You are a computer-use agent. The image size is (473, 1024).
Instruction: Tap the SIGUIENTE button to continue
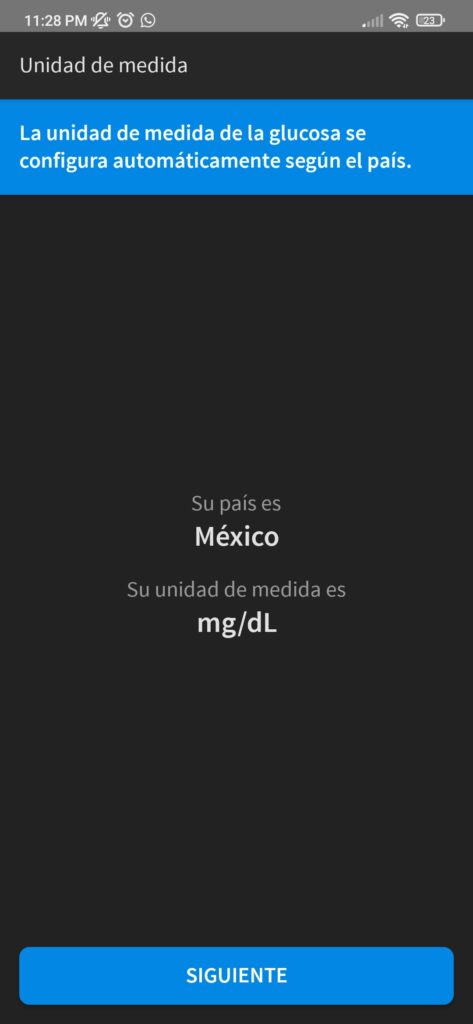tap(236, 975)
